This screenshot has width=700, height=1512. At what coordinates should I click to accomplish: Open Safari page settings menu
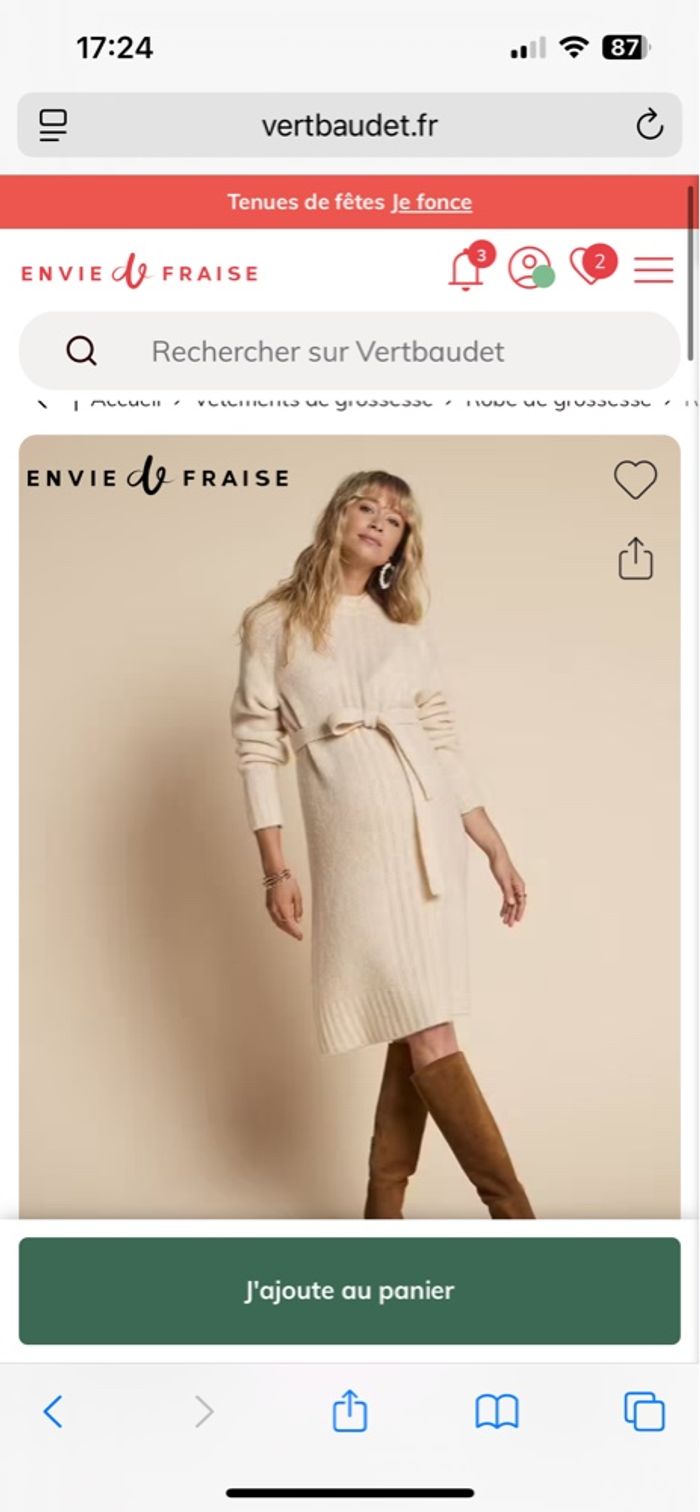point(53,126)
